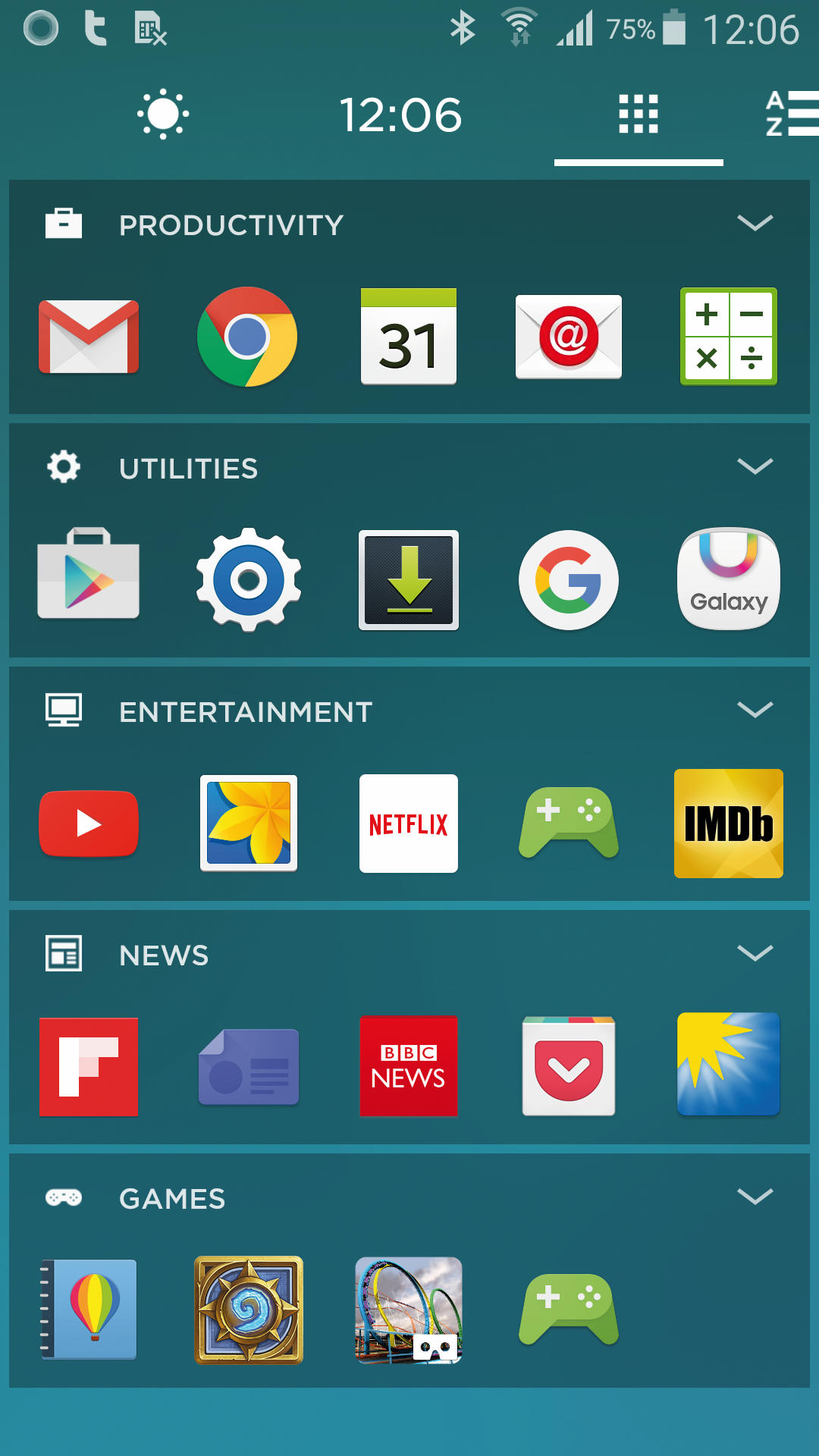
Task: Open YouTube
Action: pos(89,824)
